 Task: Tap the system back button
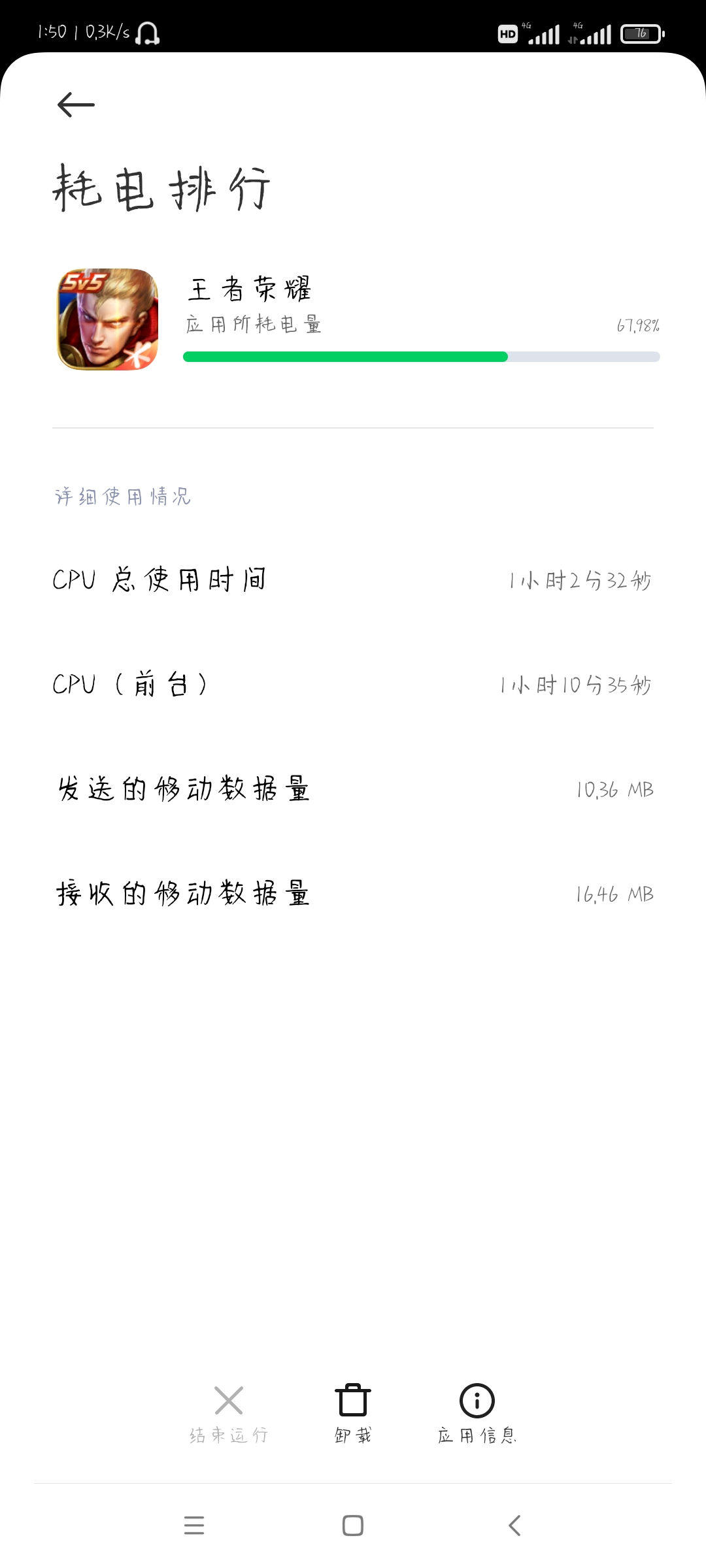(514, 1526)
